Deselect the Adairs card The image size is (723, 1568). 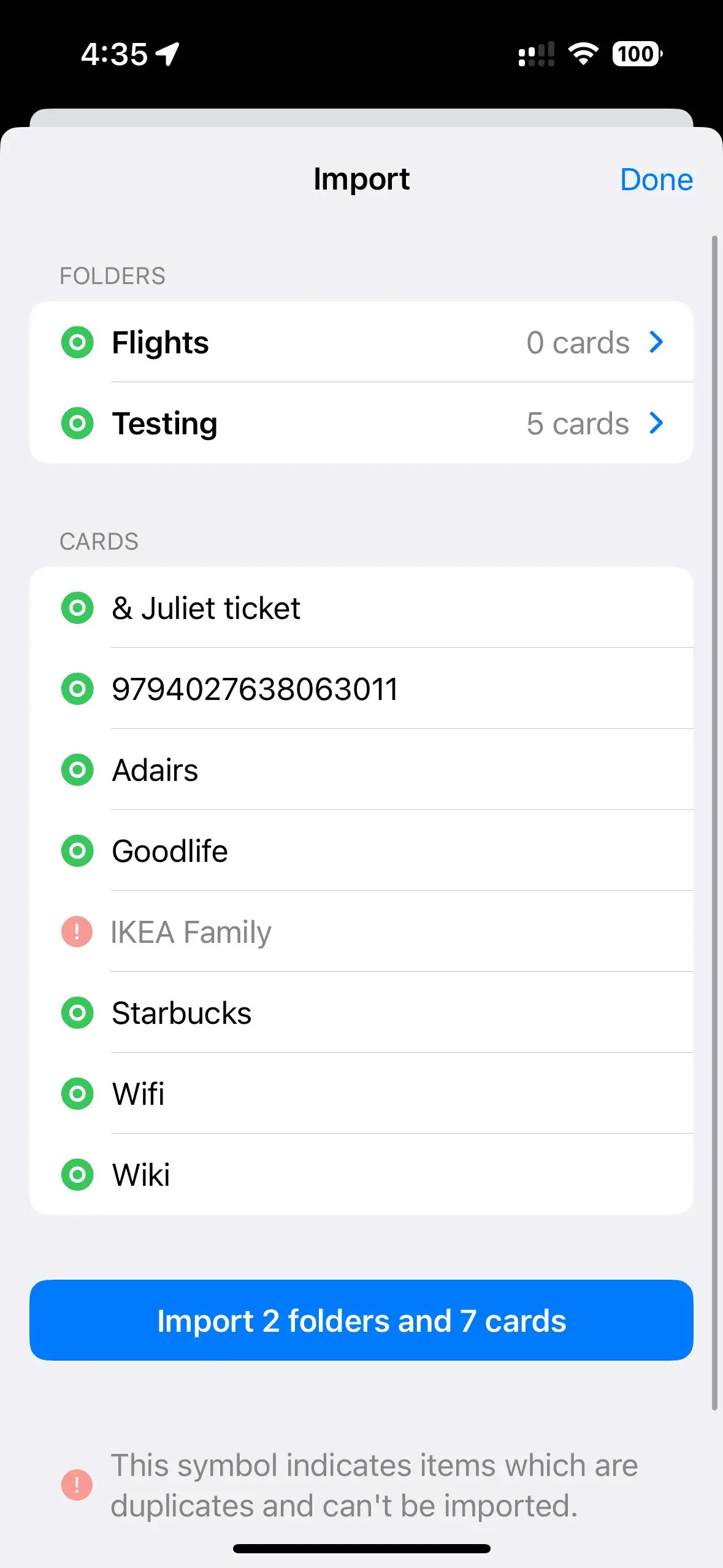pyautogui.click(x=77, y=770)
